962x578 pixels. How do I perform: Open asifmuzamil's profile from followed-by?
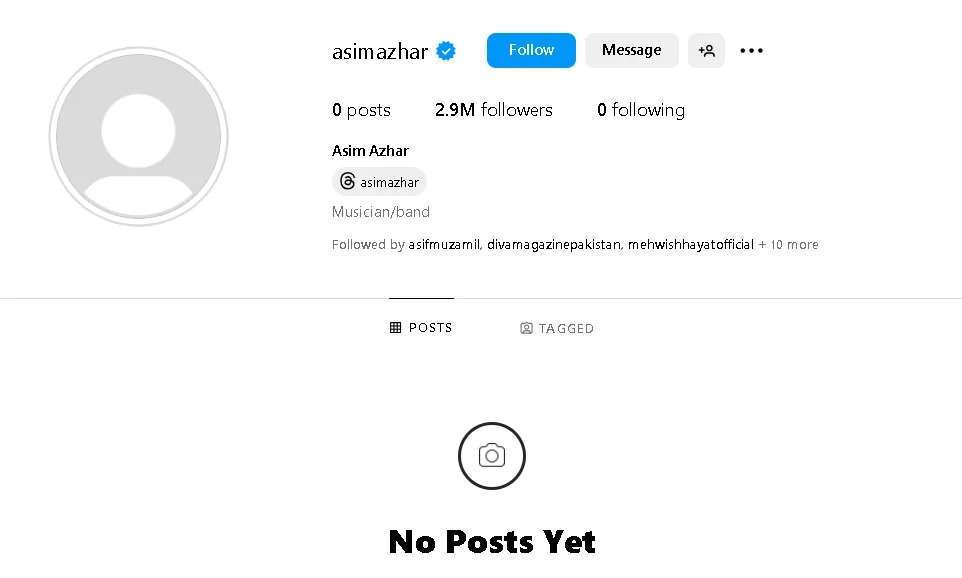[x=444, y=244]
